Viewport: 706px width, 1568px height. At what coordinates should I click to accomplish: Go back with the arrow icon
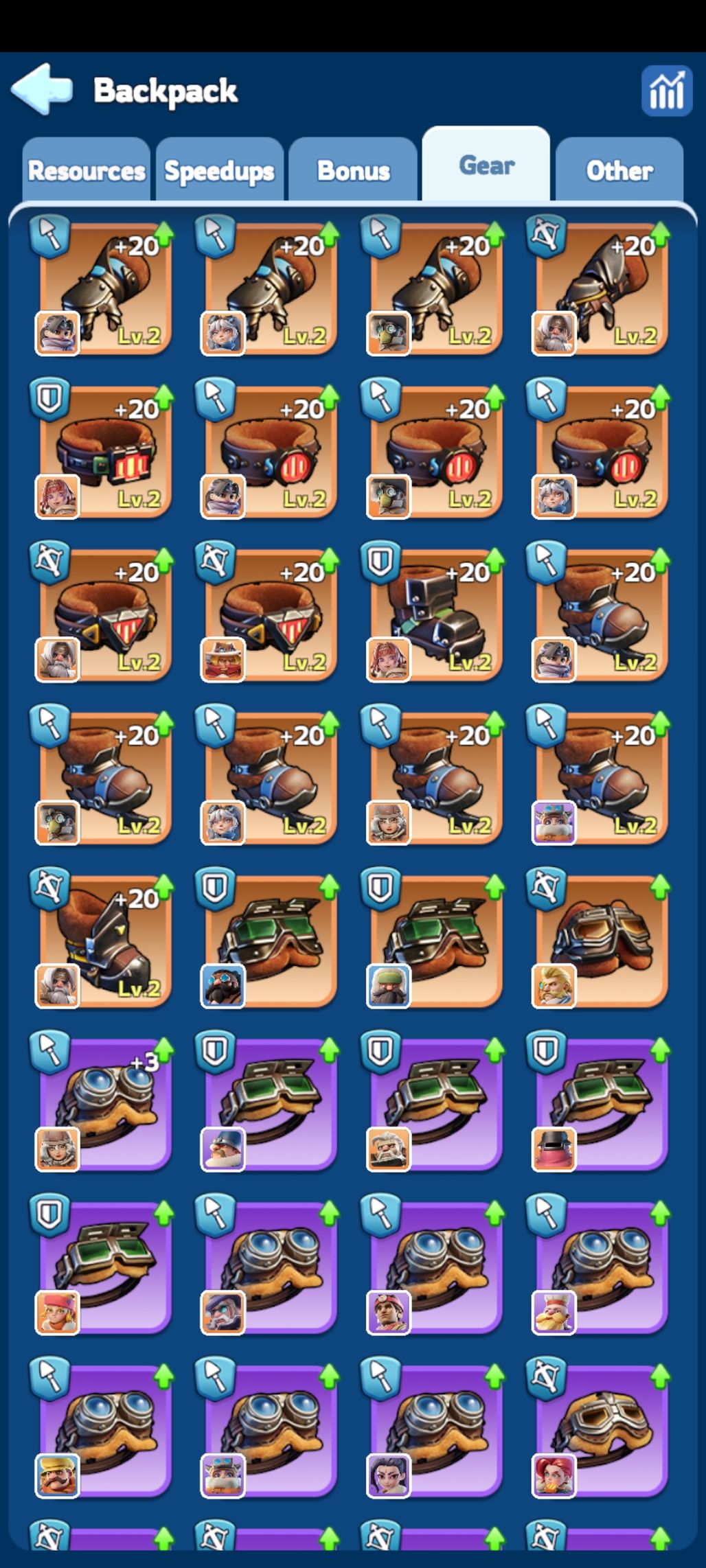pos(43,89)
